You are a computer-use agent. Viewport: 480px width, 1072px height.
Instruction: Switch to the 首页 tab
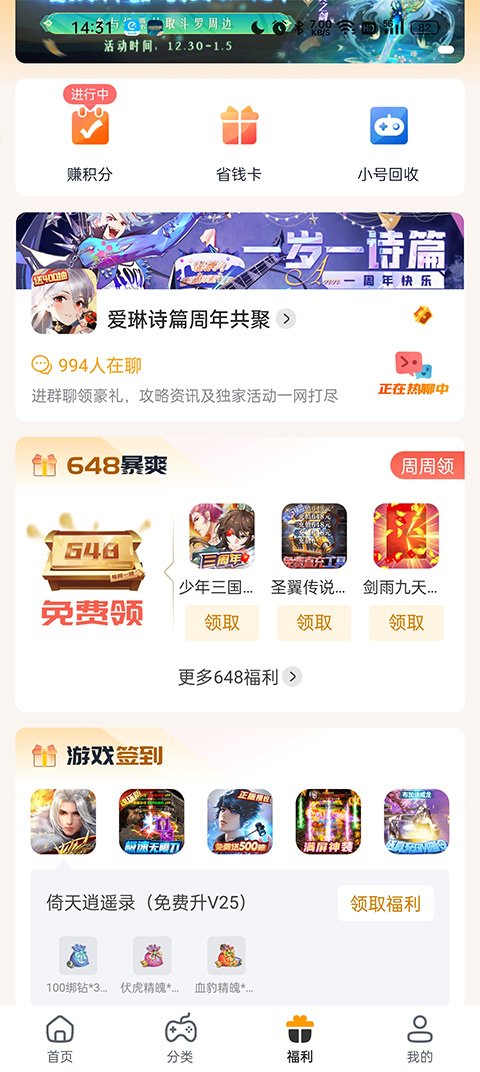59,1038
